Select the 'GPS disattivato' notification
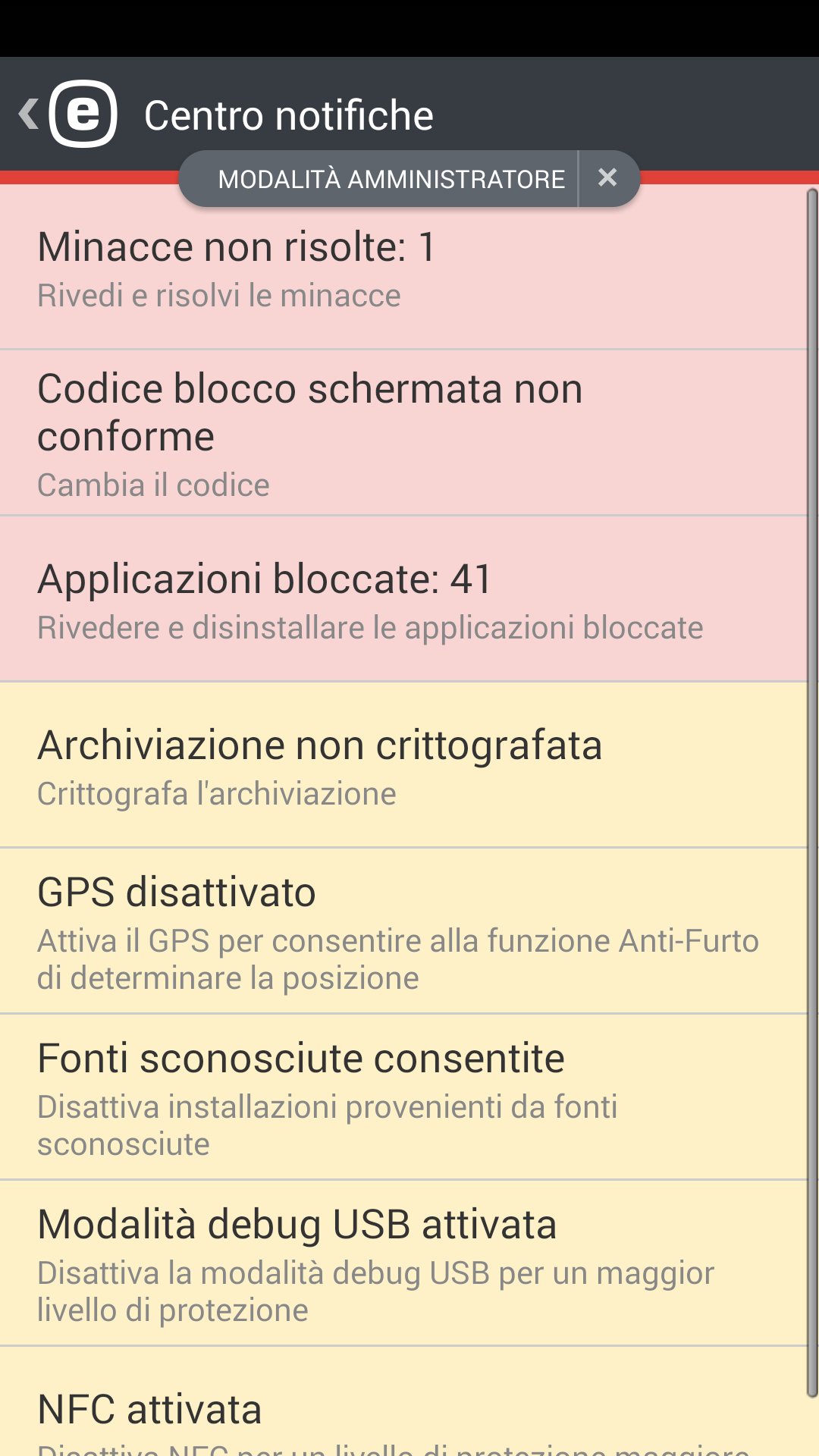Image resolution: width=819 pixels, height=1456 pixels. 177,892
